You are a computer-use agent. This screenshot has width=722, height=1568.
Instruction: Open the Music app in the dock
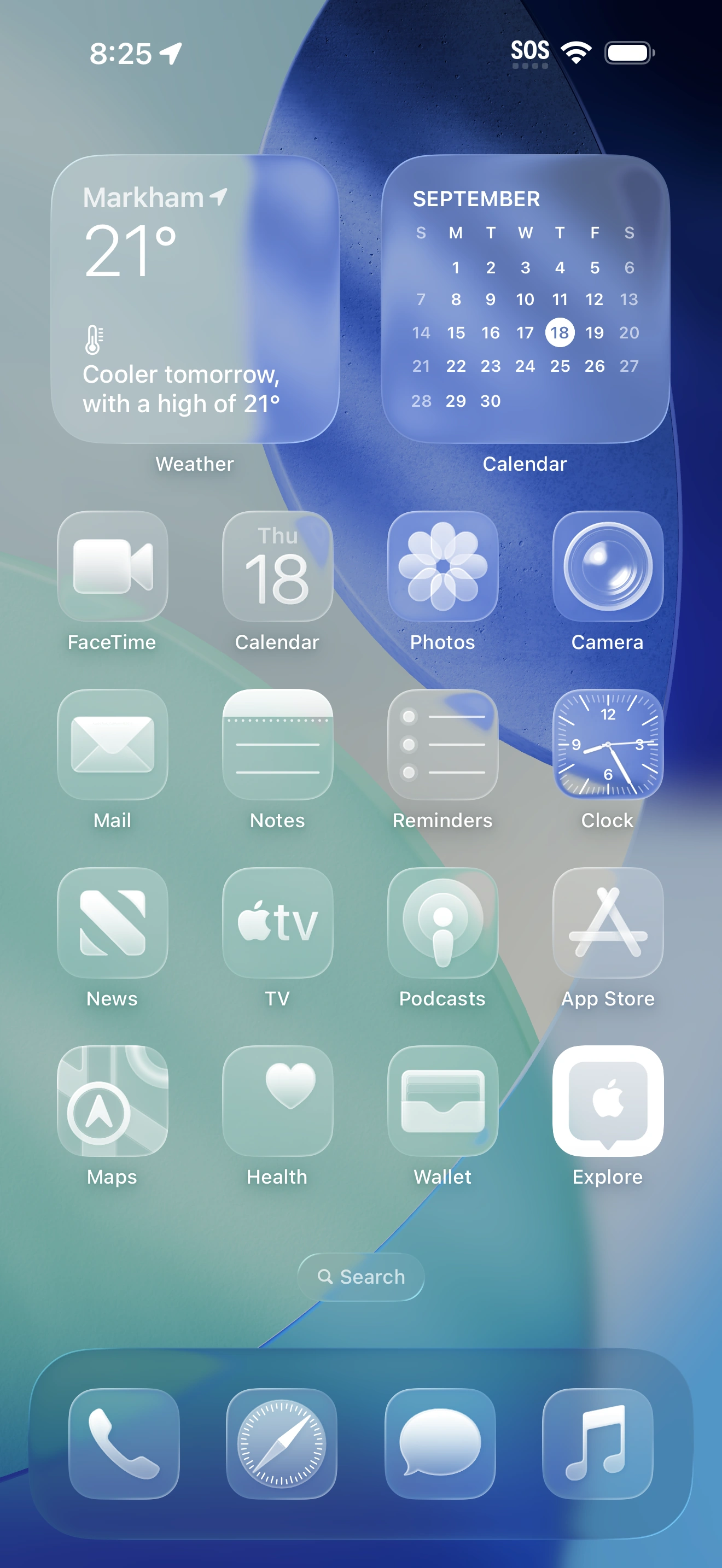click(x=597, y=1444)
